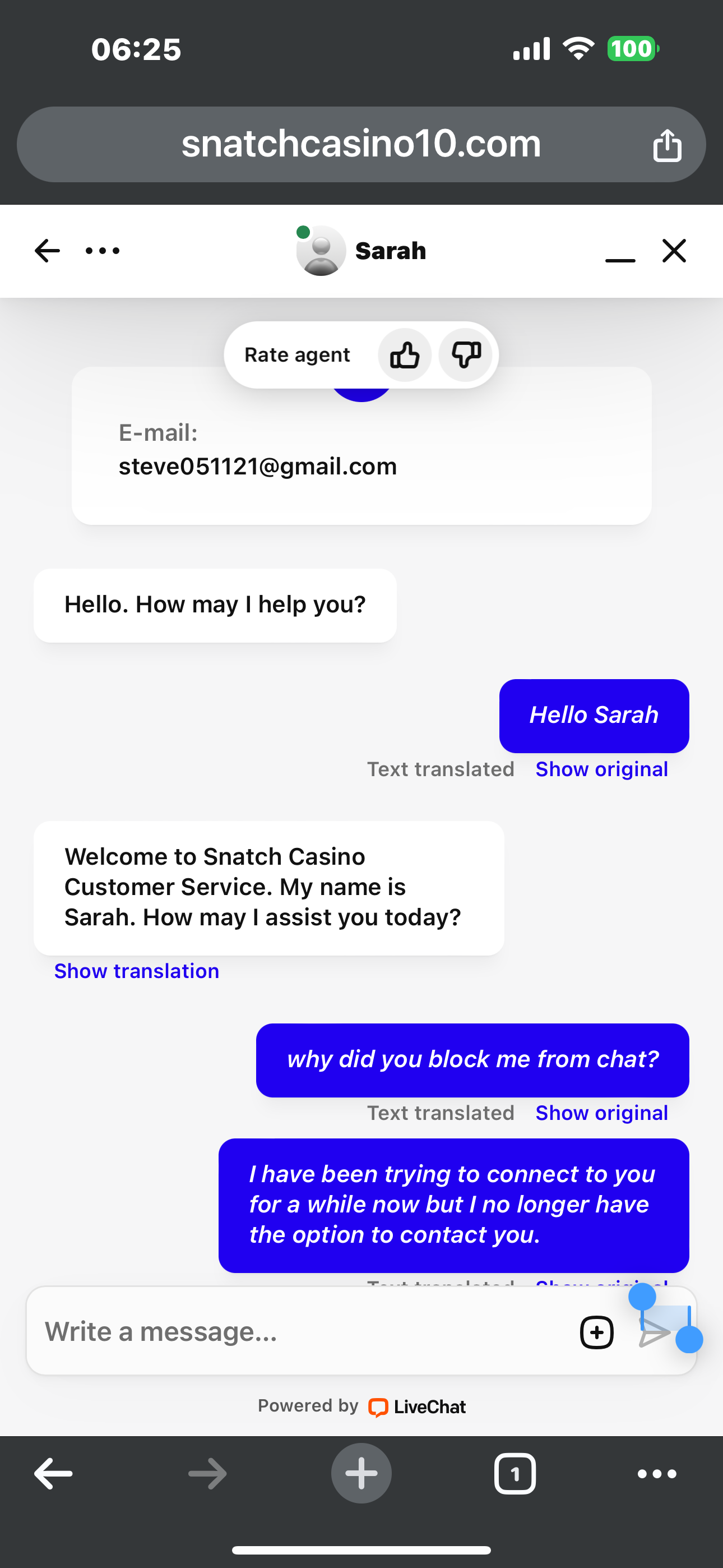This screenshot has width=723, height=1568.
Task: Navigate back in the browser toolbar
Action: [x=54, y=1474]
